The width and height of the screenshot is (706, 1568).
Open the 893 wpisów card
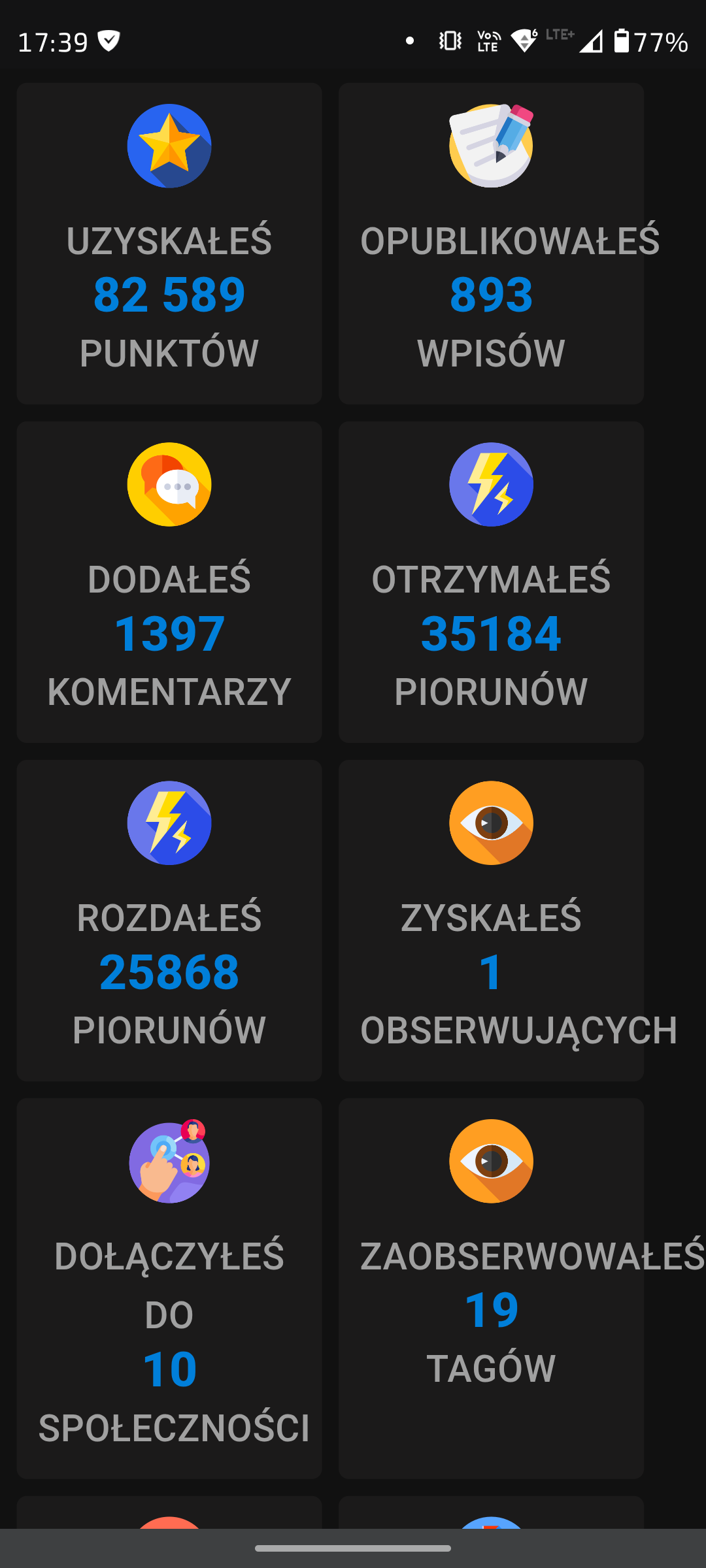click(x=491, y=243)
